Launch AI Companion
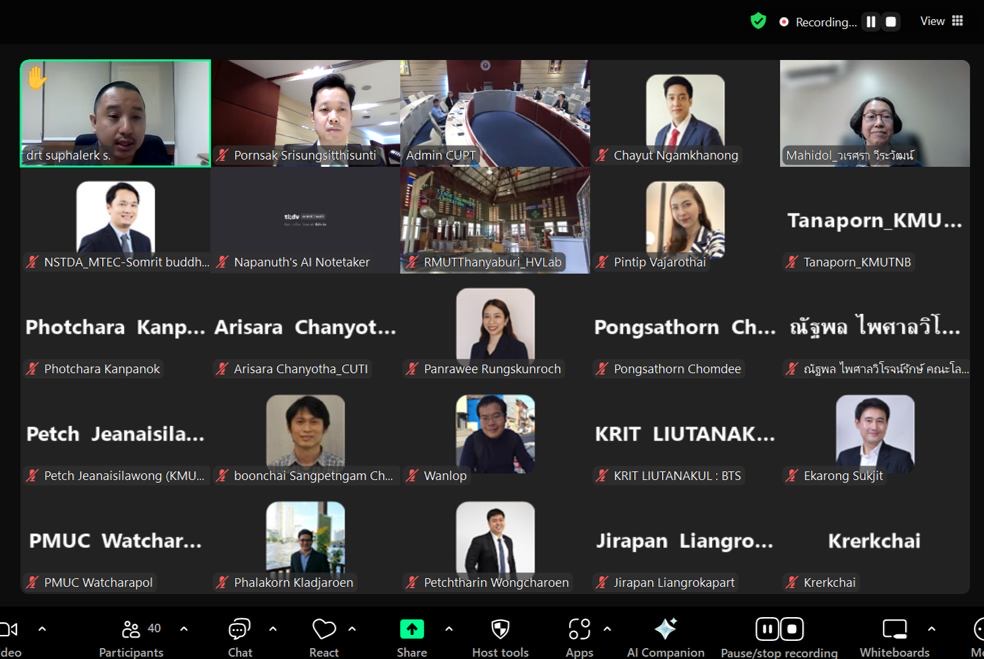 click(665, 636)
